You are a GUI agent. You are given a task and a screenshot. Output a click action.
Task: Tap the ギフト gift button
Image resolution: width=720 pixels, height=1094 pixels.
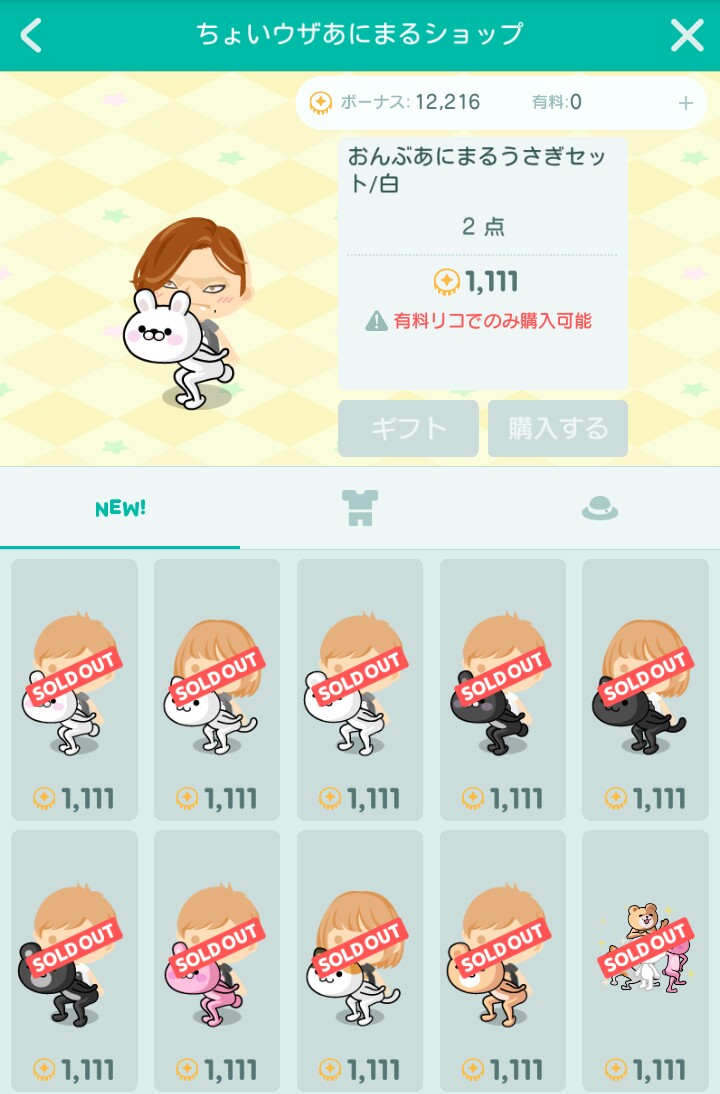point(408,429)
